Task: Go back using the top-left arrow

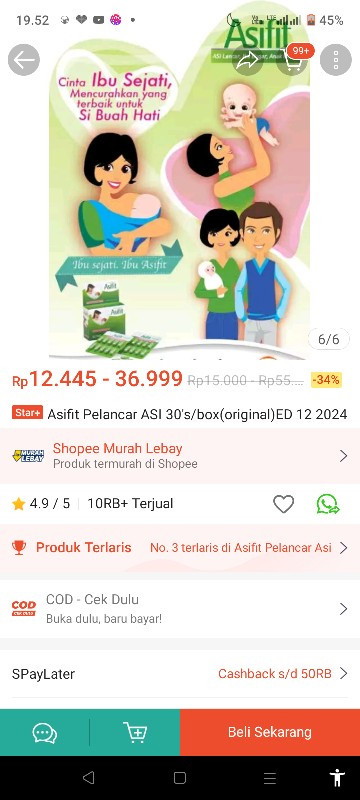Action: tap(24, 60)
